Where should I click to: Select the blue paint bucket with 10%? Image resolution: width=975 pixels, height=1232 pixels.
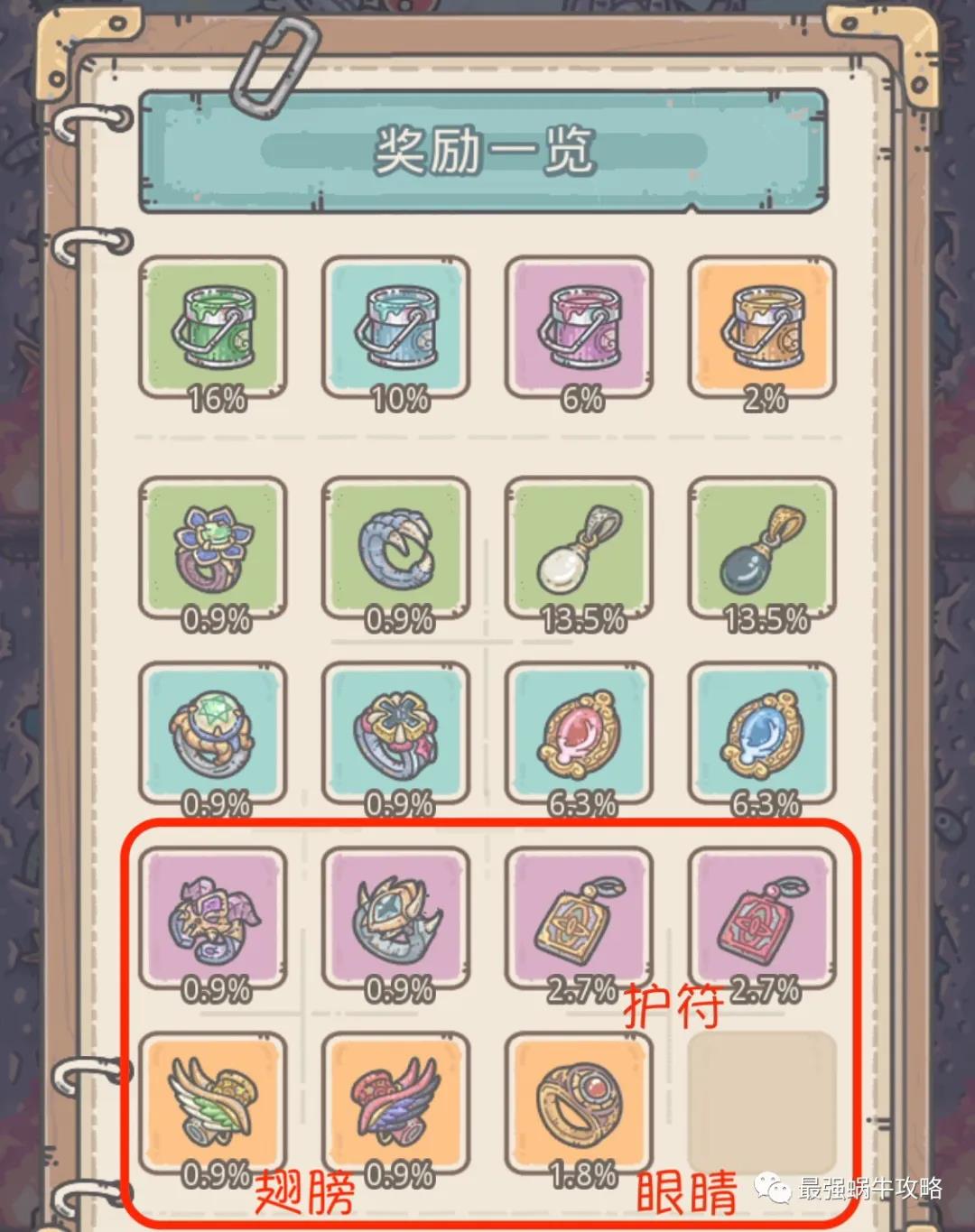point(396,326)
